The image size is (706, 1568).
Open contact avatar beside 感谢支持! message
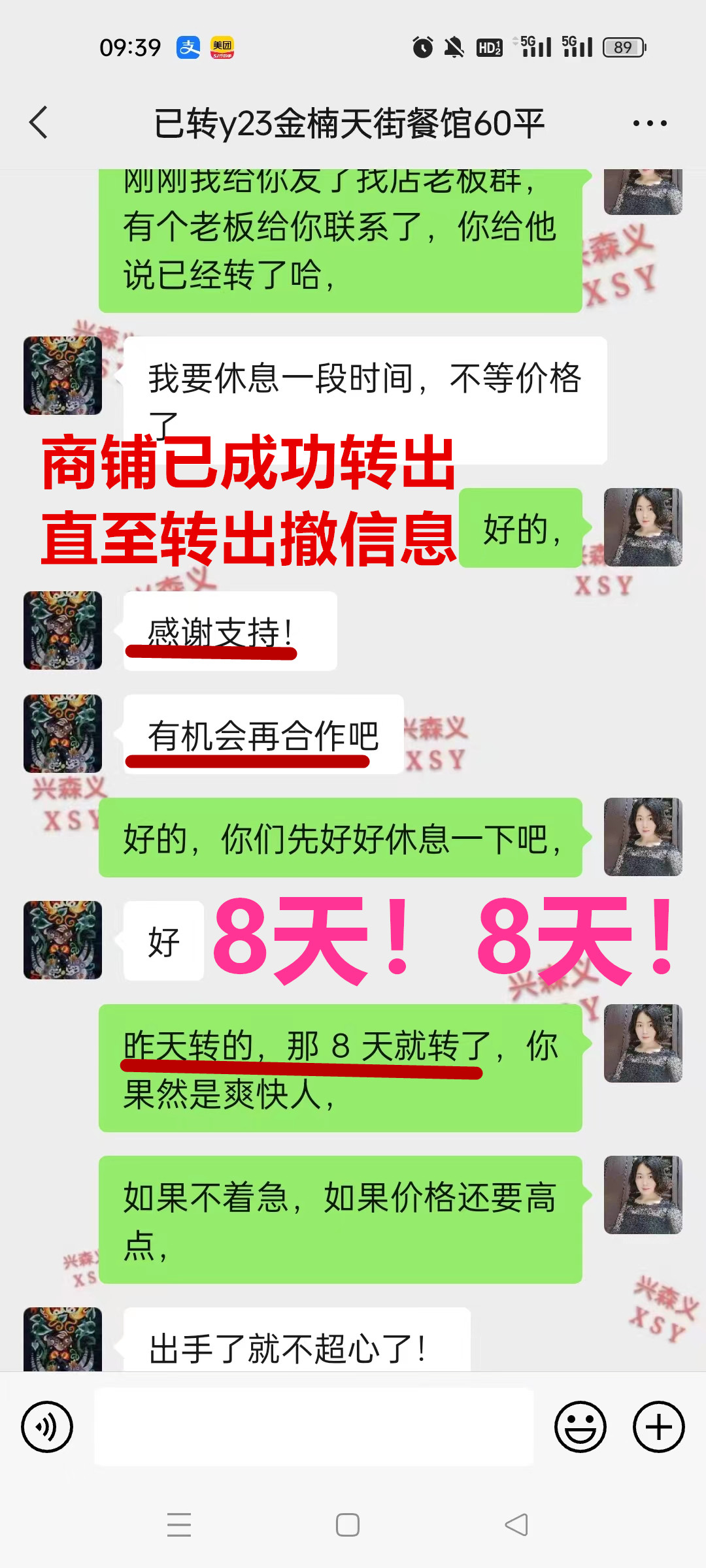click(x=63, y=630)
